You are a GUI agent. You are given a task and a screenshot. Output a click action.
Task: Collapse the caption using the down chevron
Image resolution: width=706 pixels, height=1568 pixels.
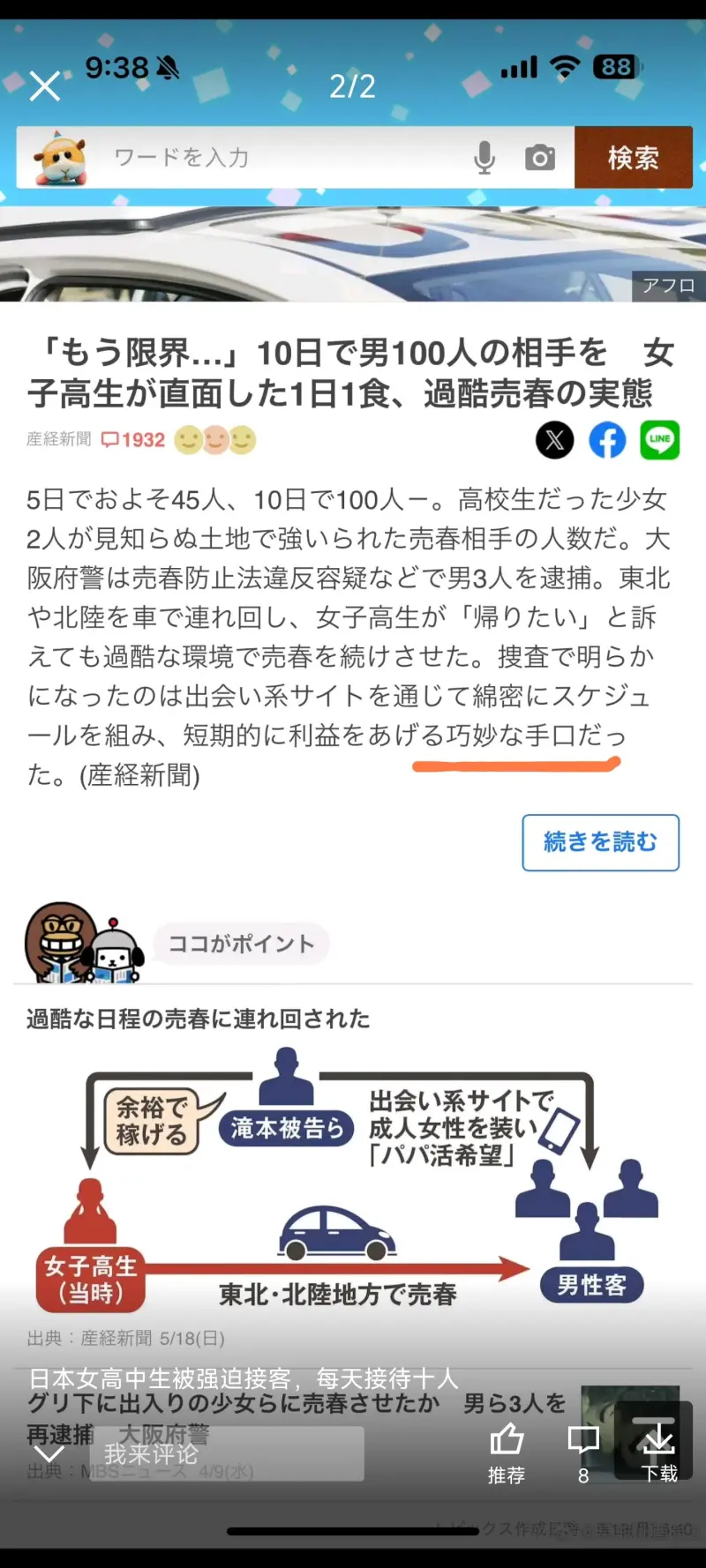coord(49,1454)
